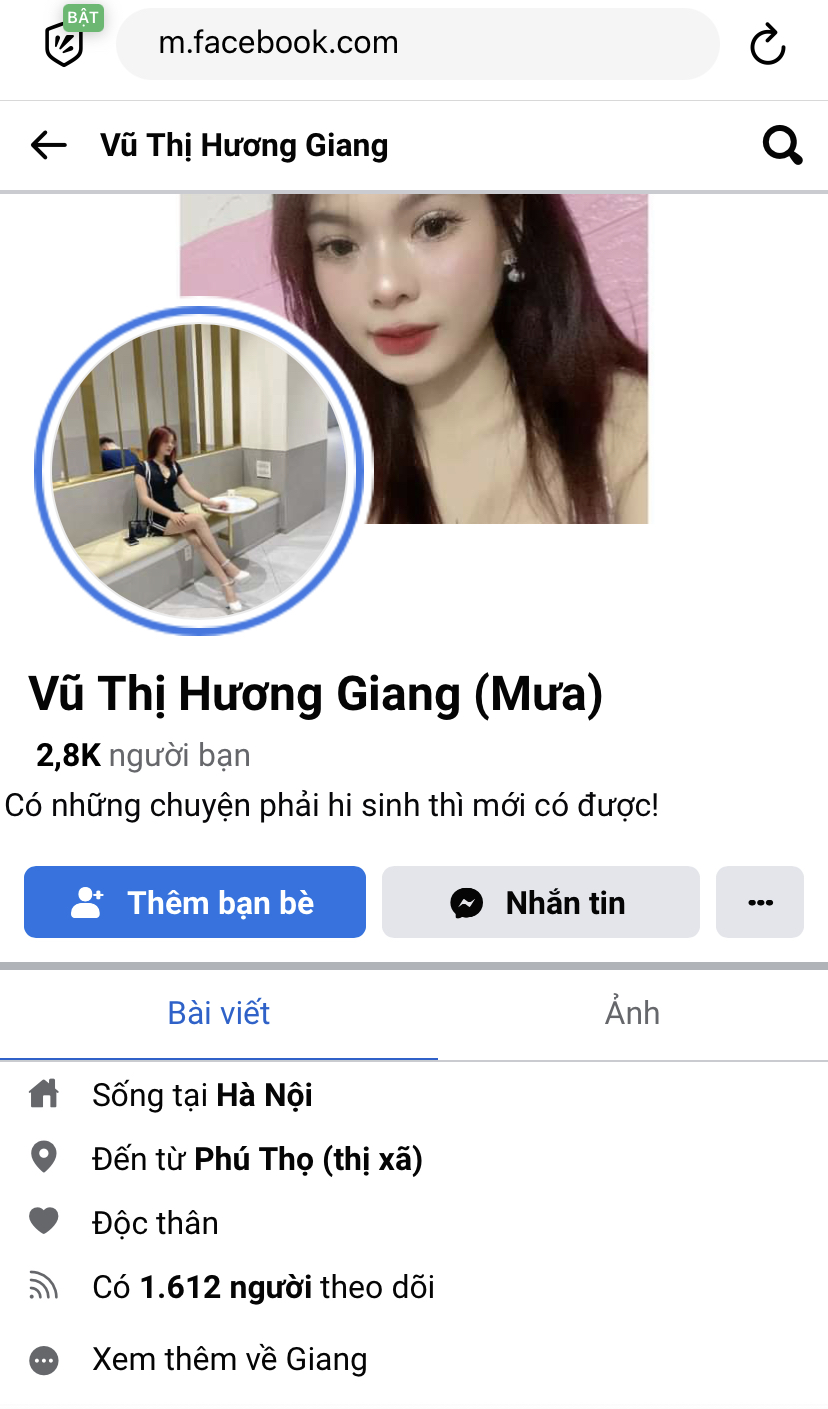Open the profile search magnifier
This screenshot has height=1409, width=828.
(782, 146)
